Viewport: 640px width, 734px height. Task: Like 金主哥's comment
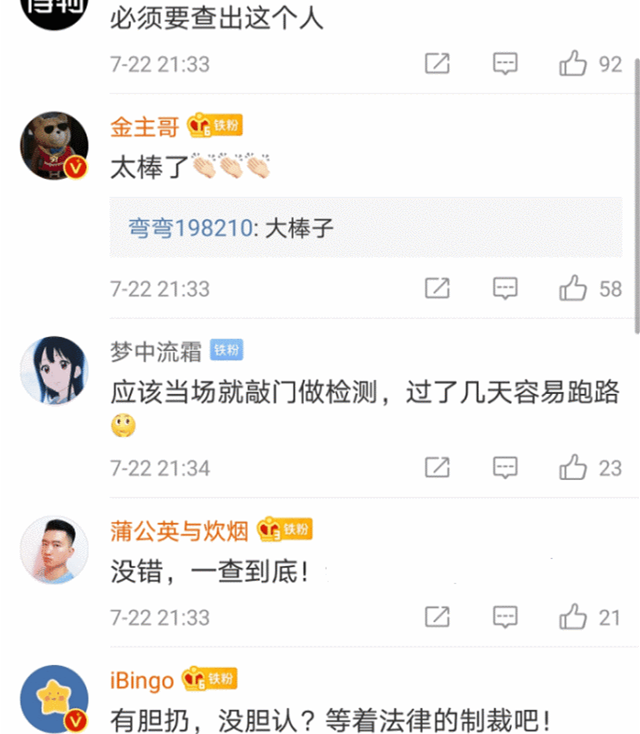pos(573,288)
